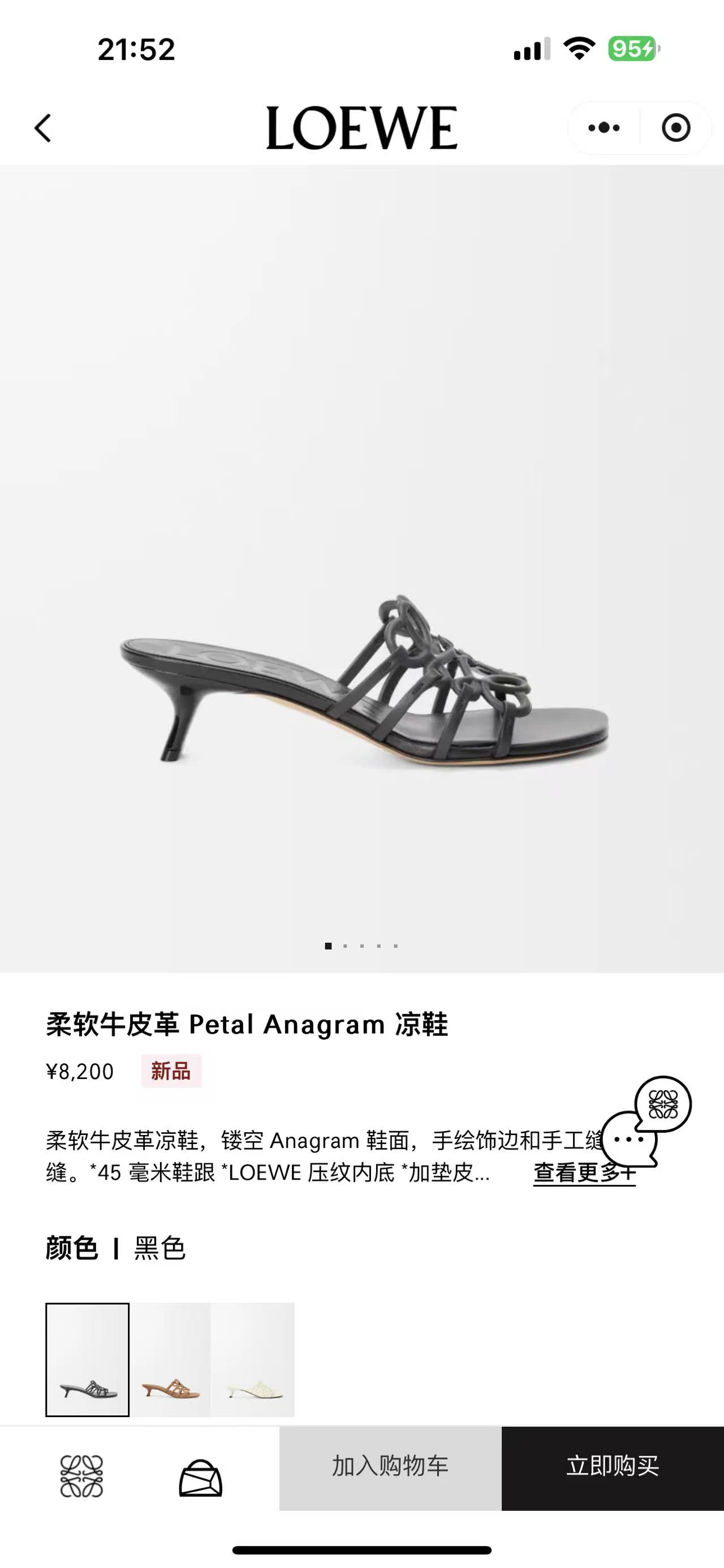
Task: Tap the LOEWE wordmark logo
Action: 360,126
